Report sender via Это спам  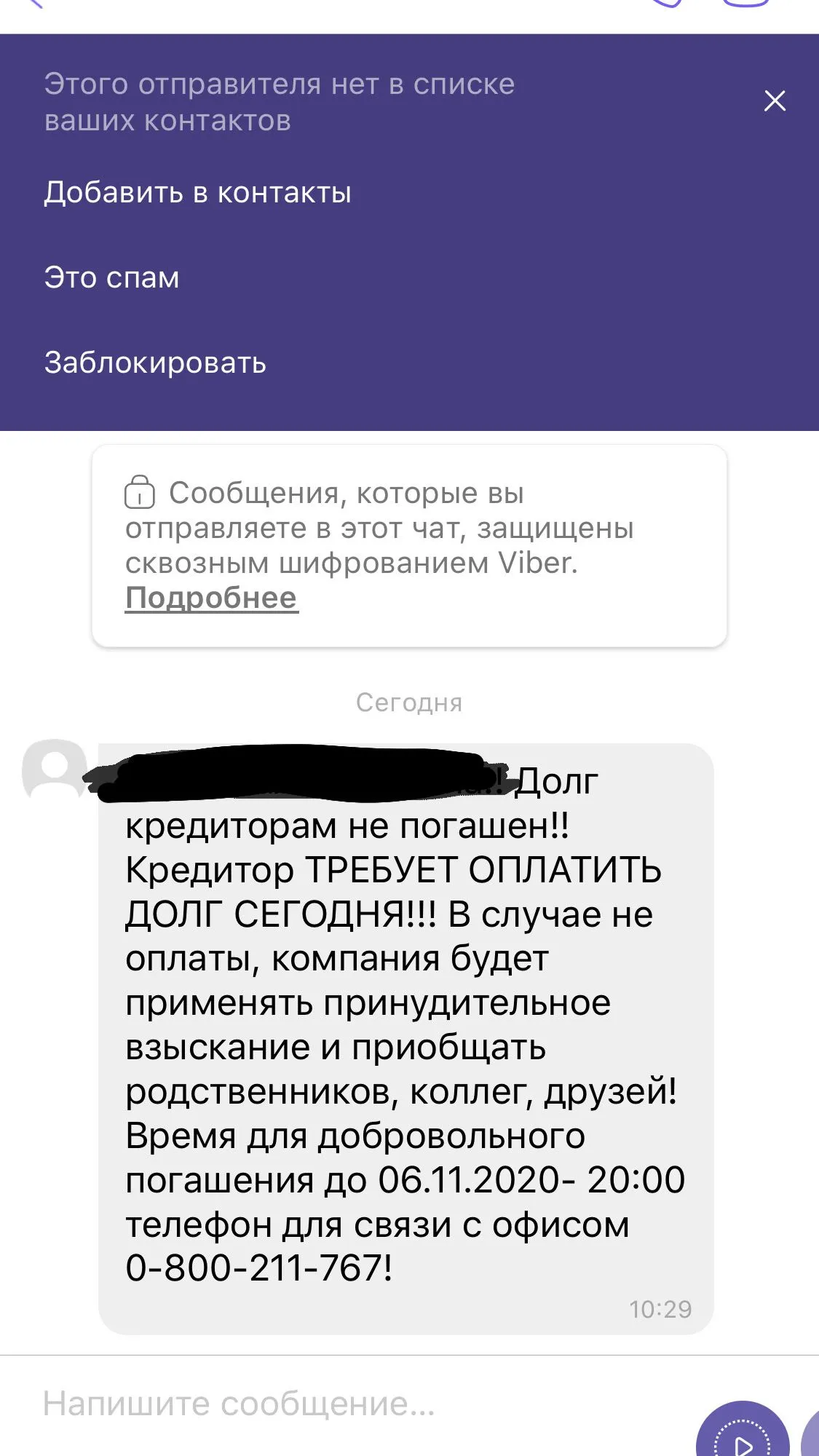click(x=111, y=278)
